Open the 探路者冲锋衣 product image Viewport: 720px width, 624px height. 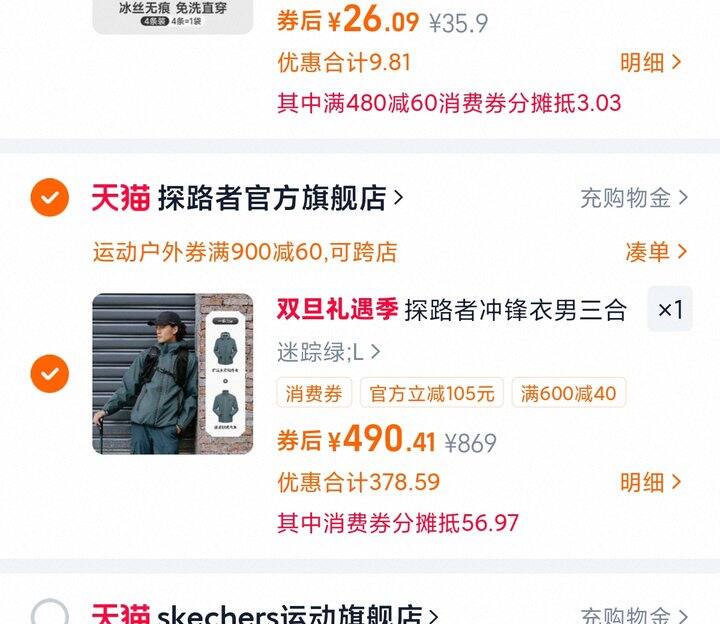tap(172, 374)
